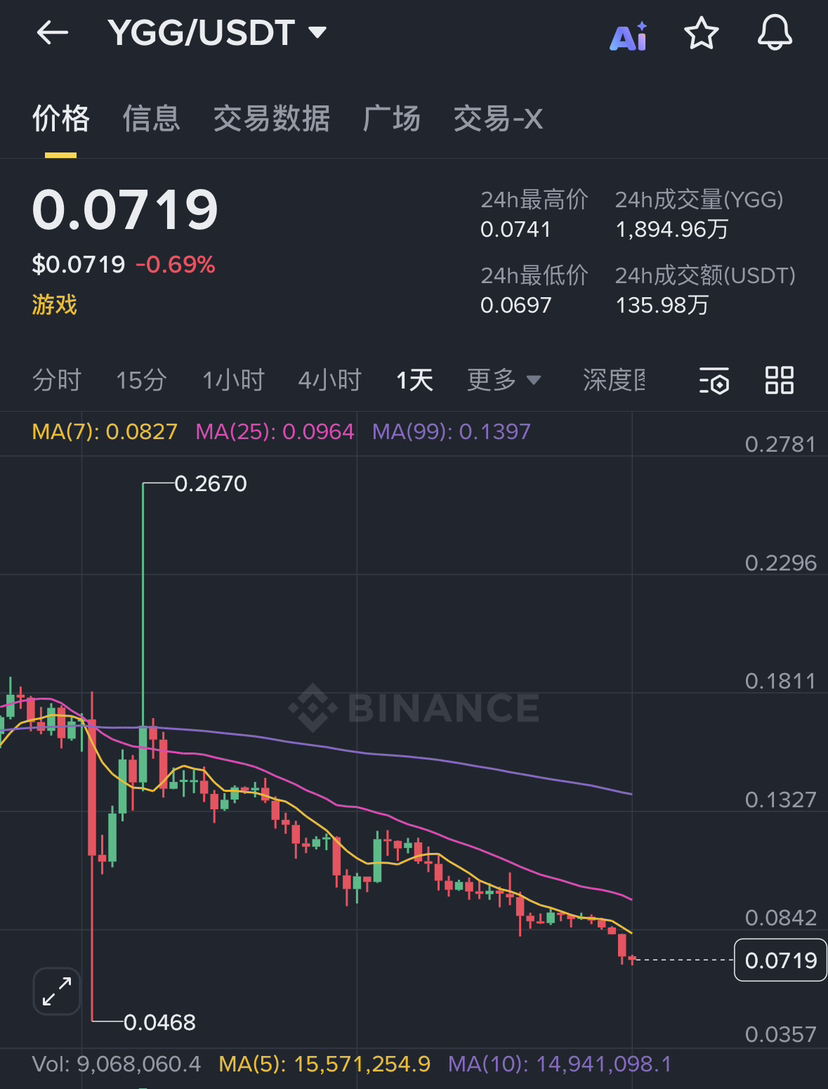Open the four-square grid tools icon
Viewport: 828px width, 1089px height.
tap(779, 380)
